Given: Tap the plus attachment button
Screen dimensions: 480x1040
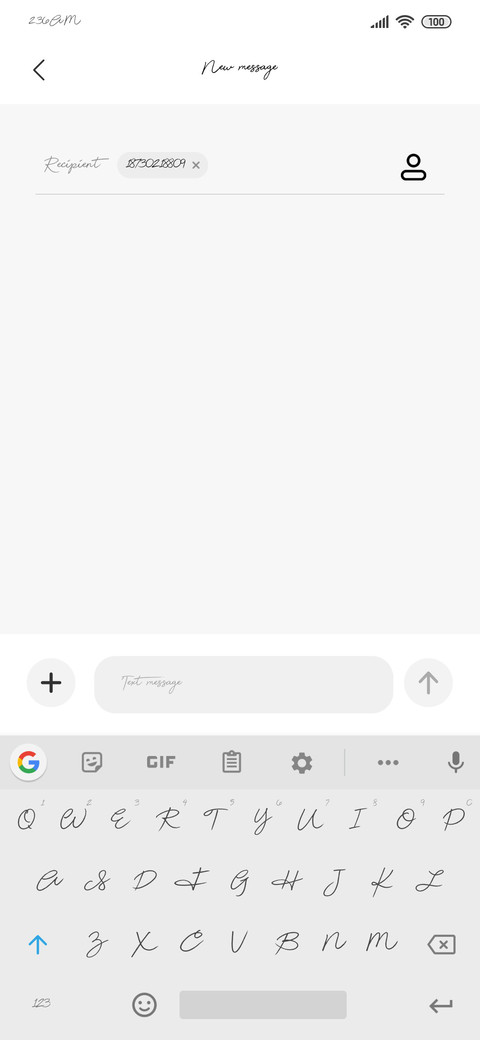Looking at the screenshot, I should pos(51,682).
